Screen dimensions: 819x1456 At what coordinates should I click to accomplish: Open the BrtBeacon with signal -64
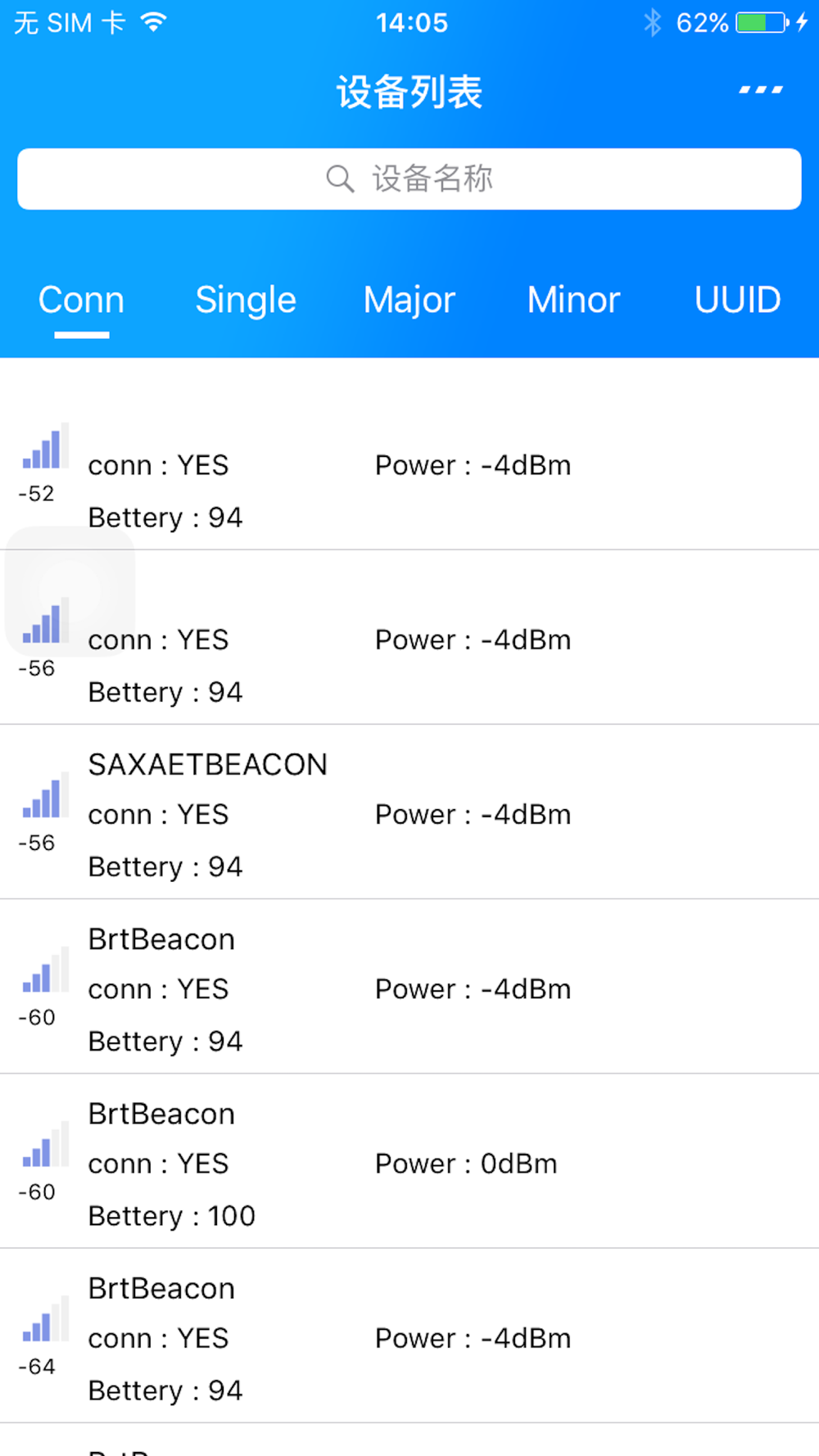(409, 1336)
